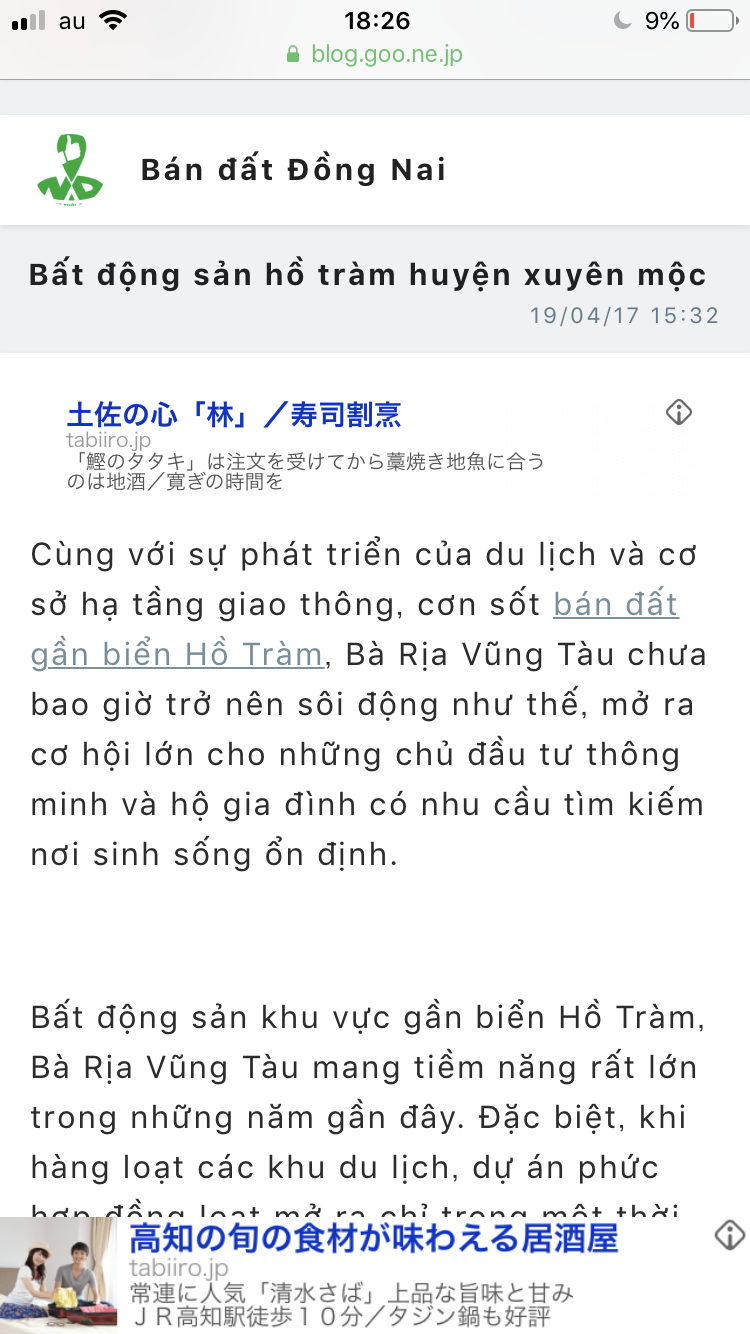
Task: Open the 土佐の心「林」 sushi ad
Action: click(x=233, y=414)
